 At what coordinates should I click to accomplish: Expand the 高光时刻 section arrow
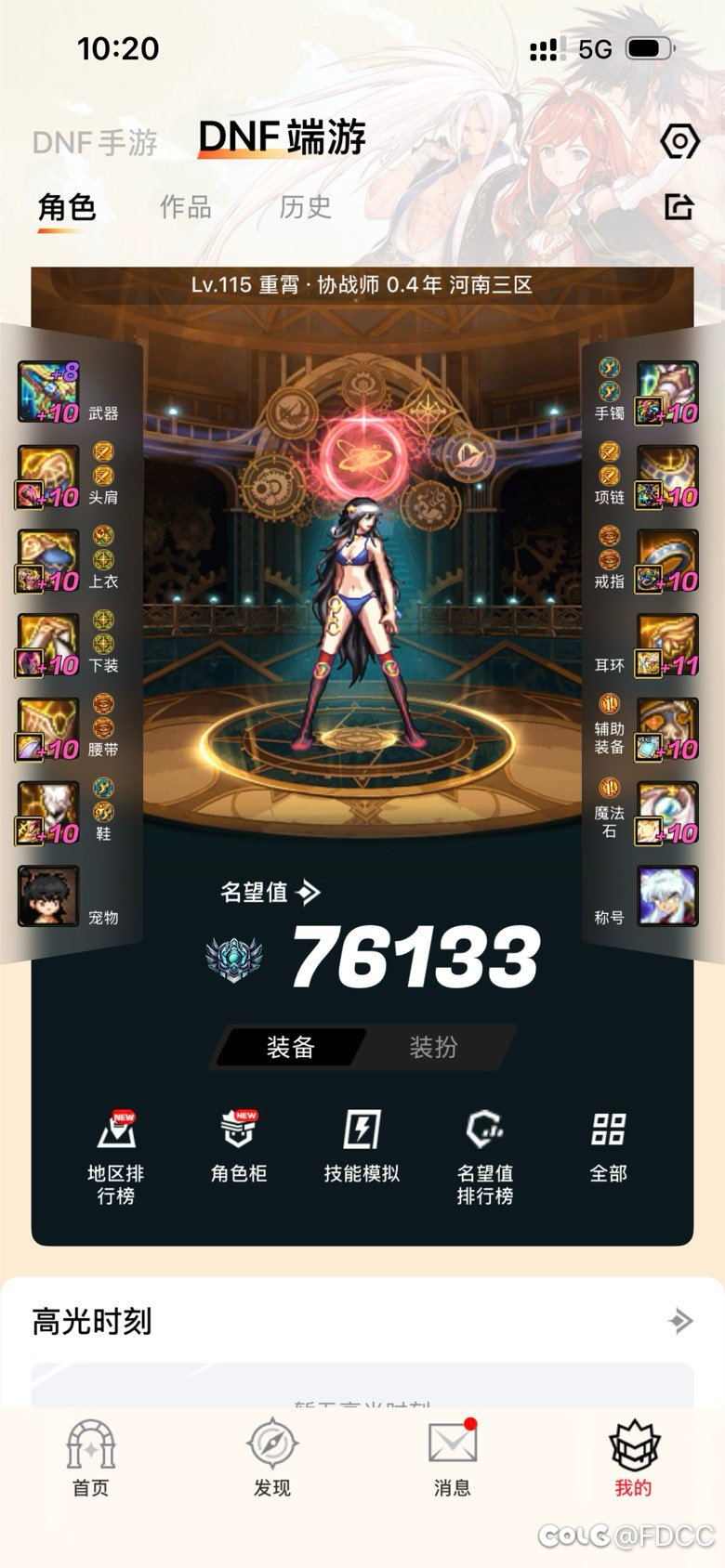tap(680, 1320)
